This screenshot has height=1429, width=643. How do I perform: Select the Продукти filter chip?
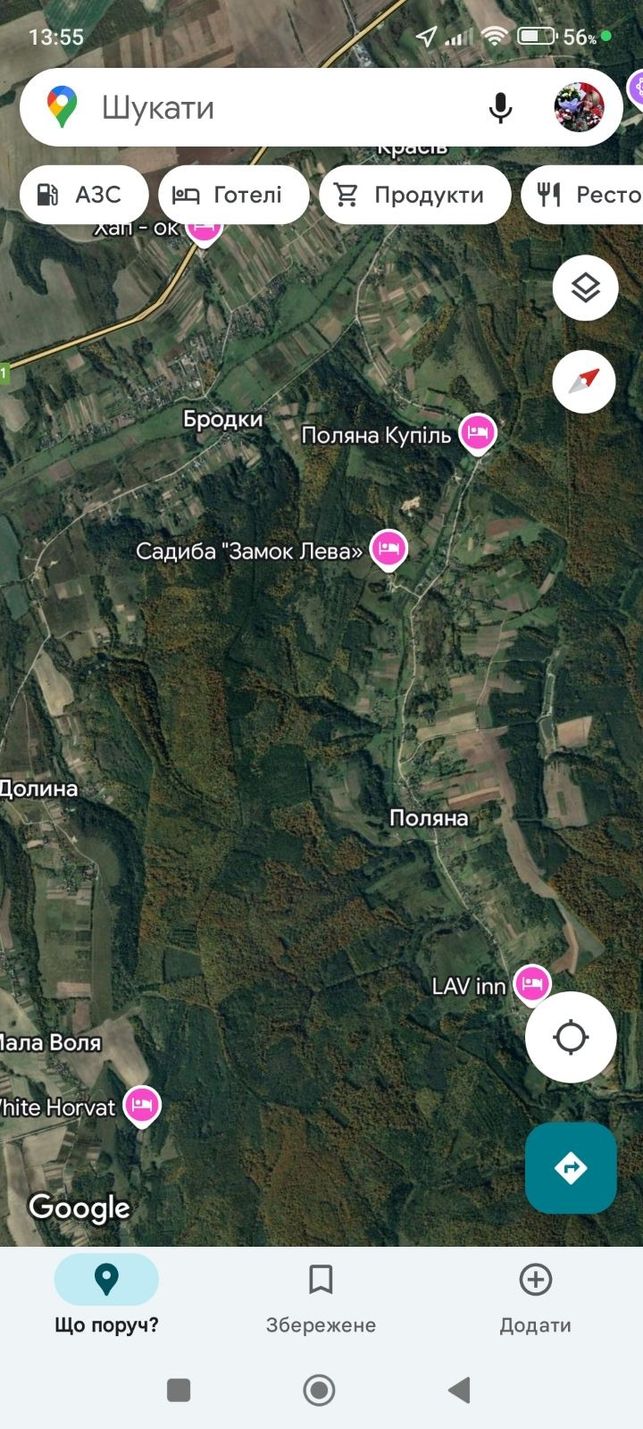tap(415, 194)
